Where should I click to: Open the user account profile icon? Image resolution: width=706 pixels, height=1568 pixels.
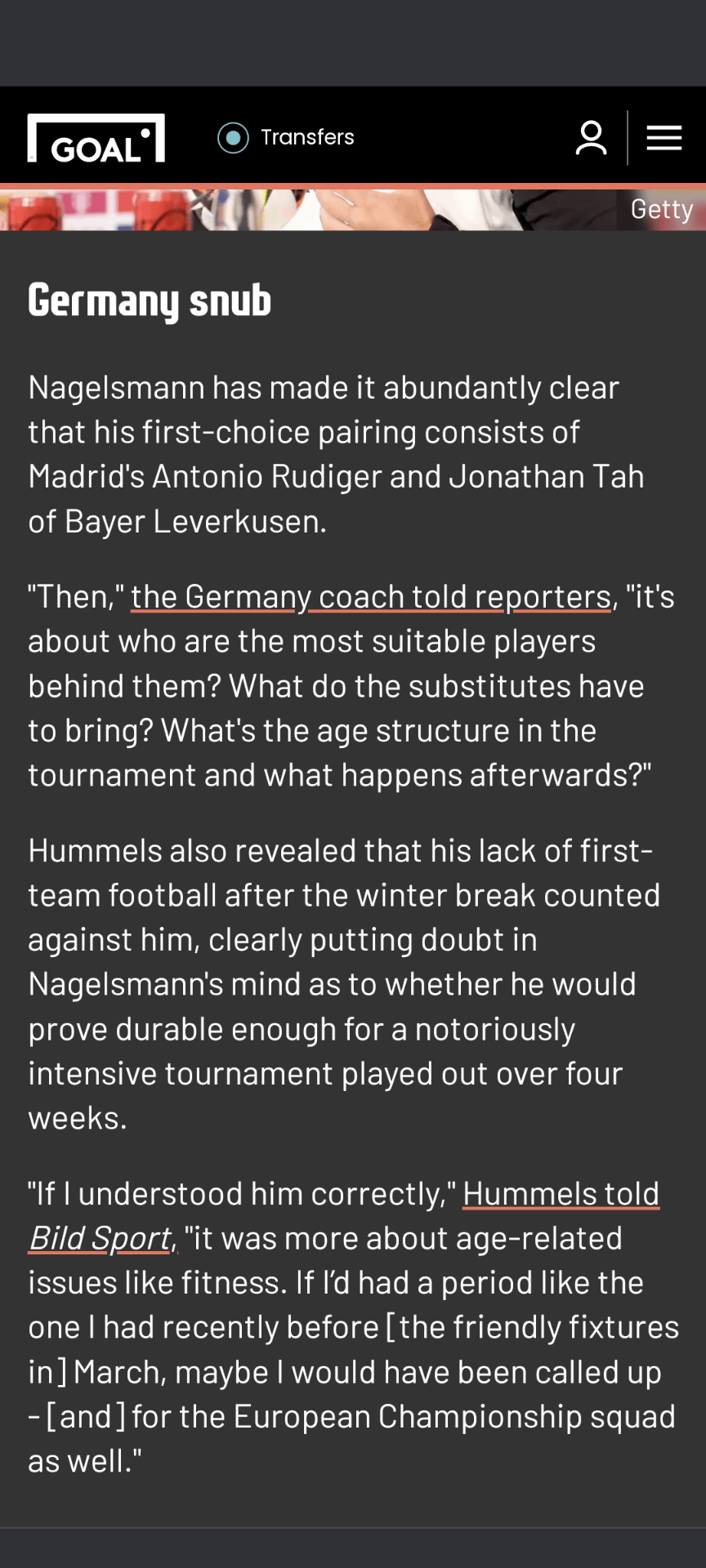pyautogui.click(x=591, y=138)
